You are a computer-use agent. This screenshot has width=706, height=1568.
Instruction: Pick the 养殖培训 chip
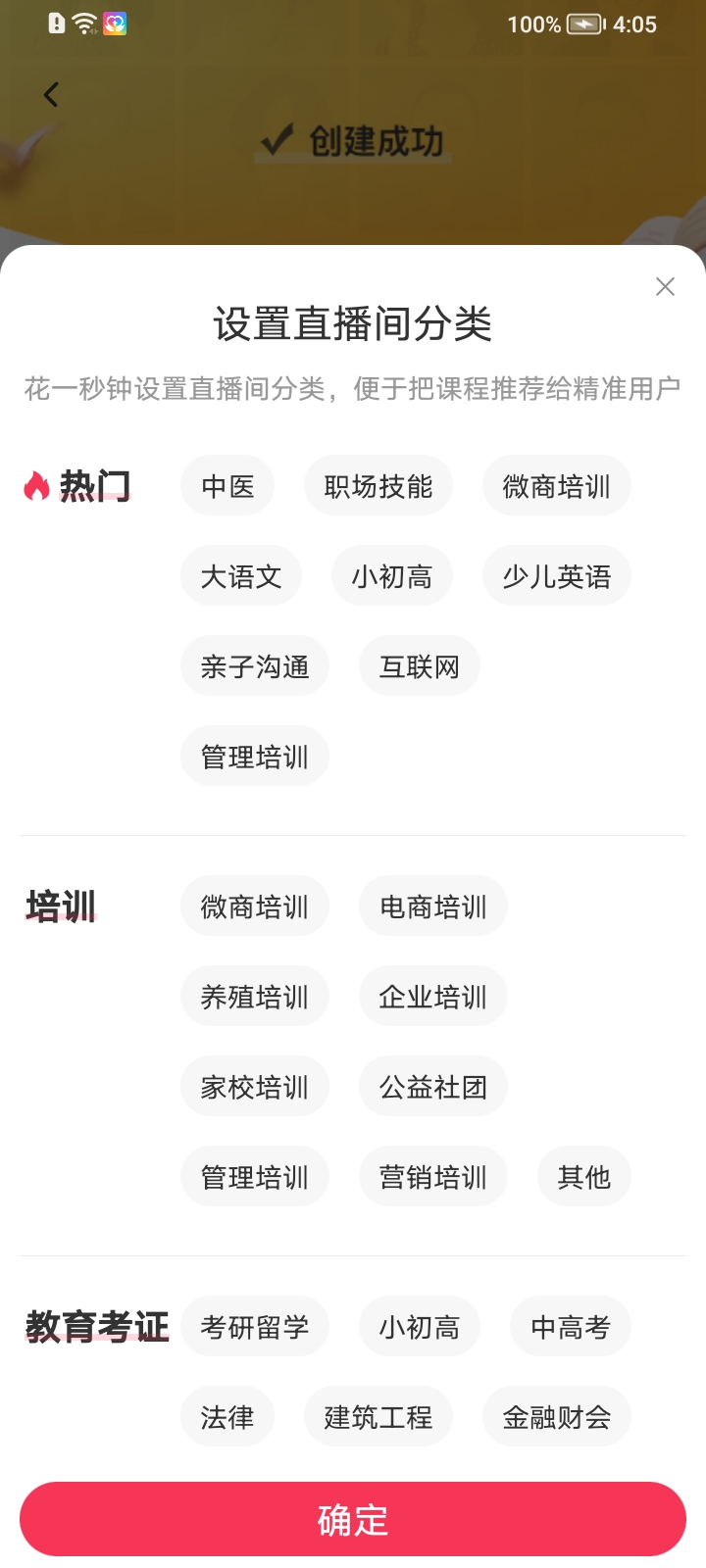pos(255,997)
